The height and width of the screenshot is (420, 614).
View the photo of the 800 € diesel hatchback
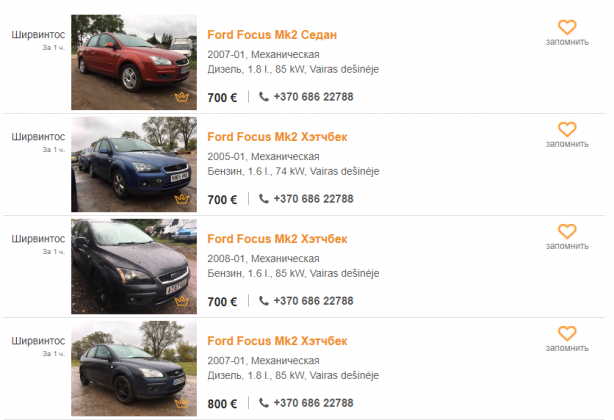[134, 367]
